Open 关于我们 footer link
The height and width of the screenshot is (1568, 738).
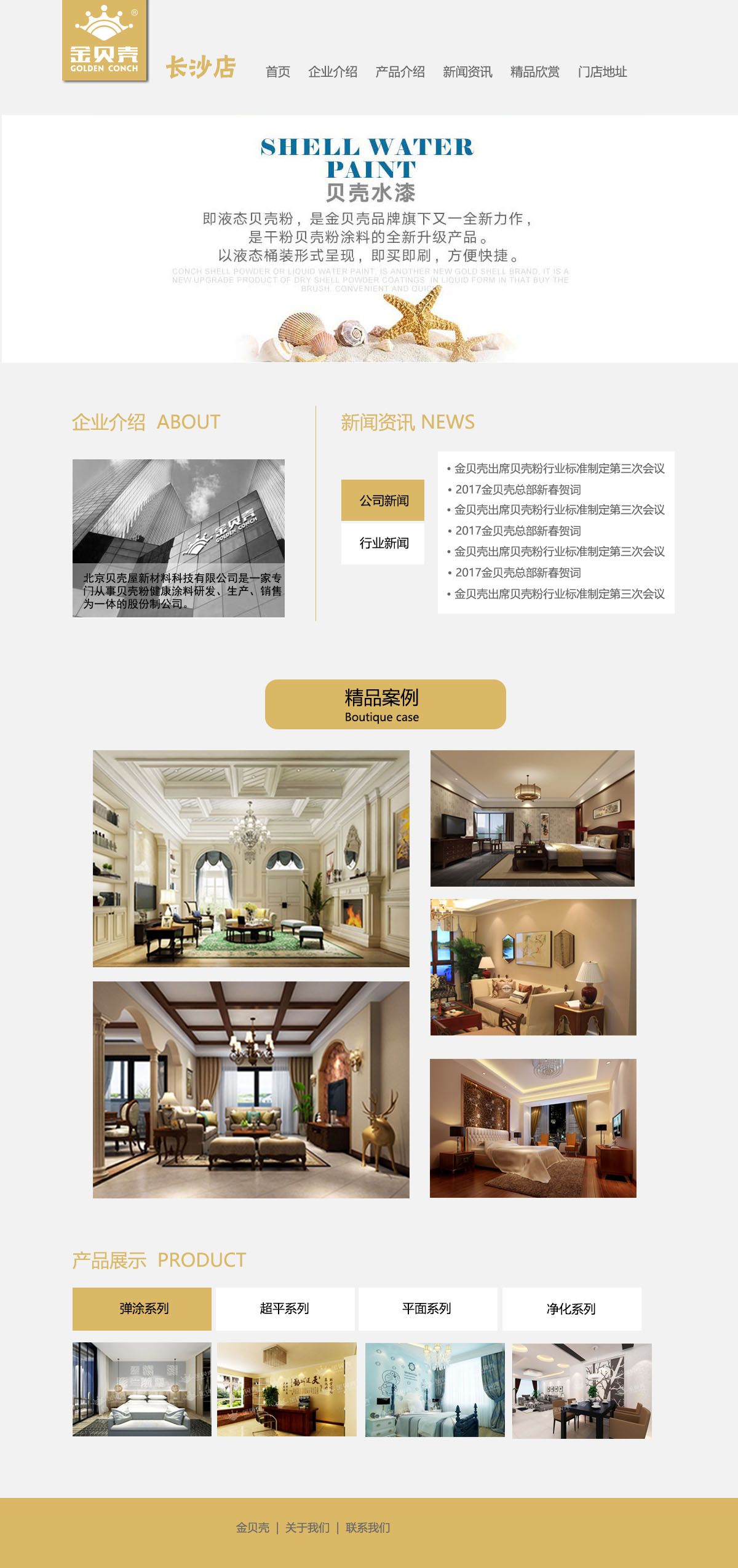(307, 1527)
